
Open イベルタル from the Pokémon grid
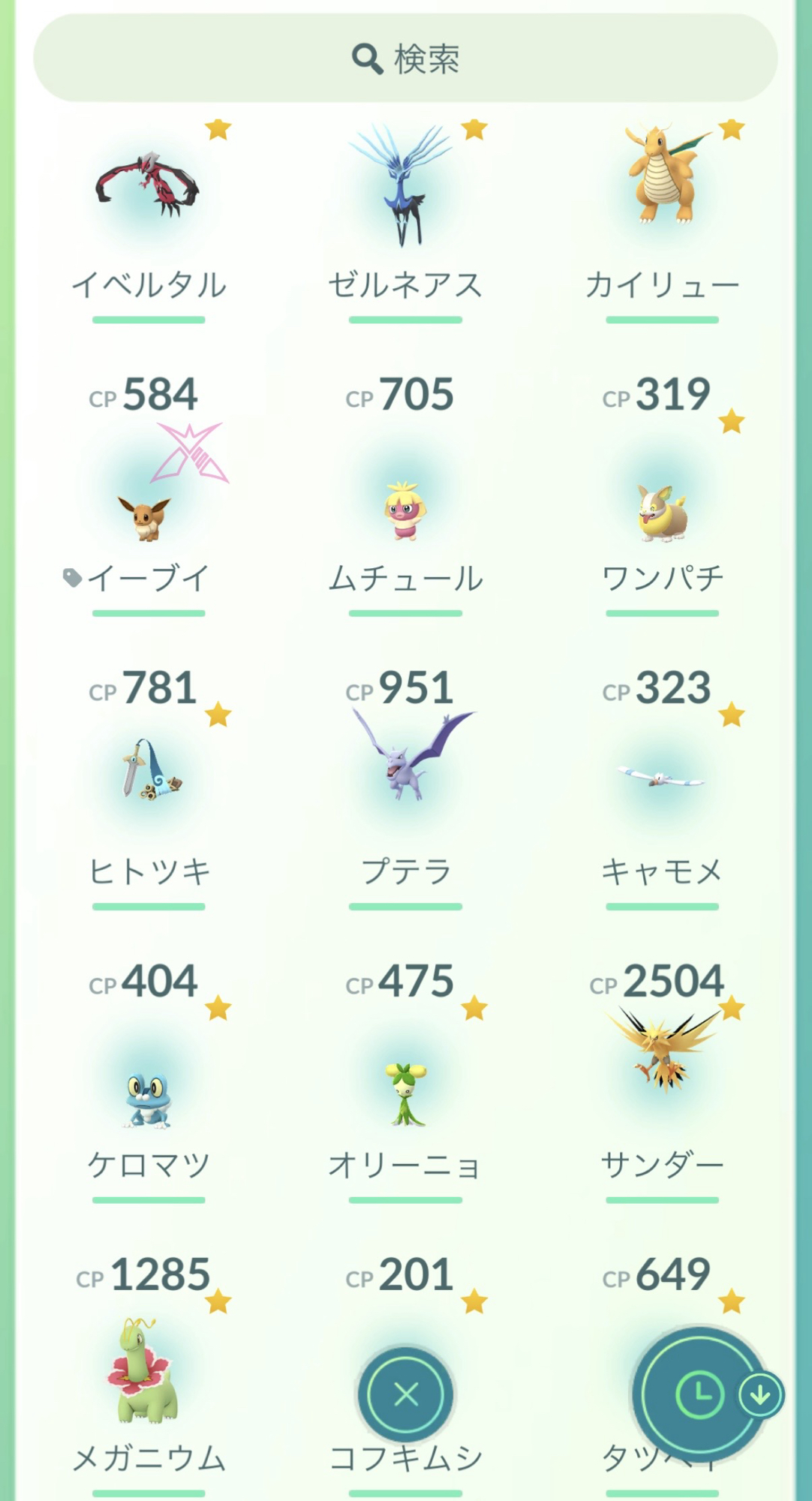click(149, 188)
